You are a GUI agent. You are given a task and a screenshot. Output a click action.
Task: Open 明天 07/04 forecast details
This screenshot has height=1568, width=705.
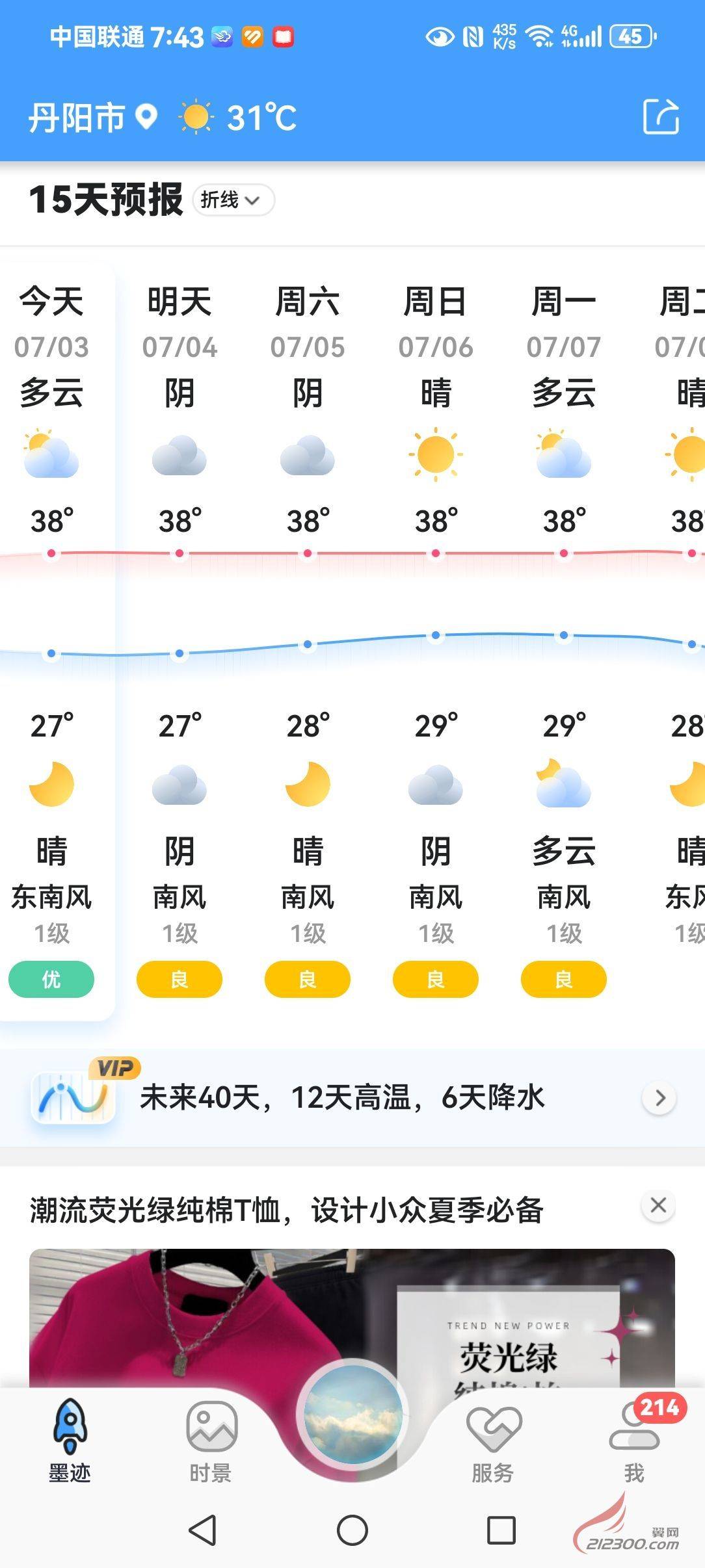tap(180, 640)
